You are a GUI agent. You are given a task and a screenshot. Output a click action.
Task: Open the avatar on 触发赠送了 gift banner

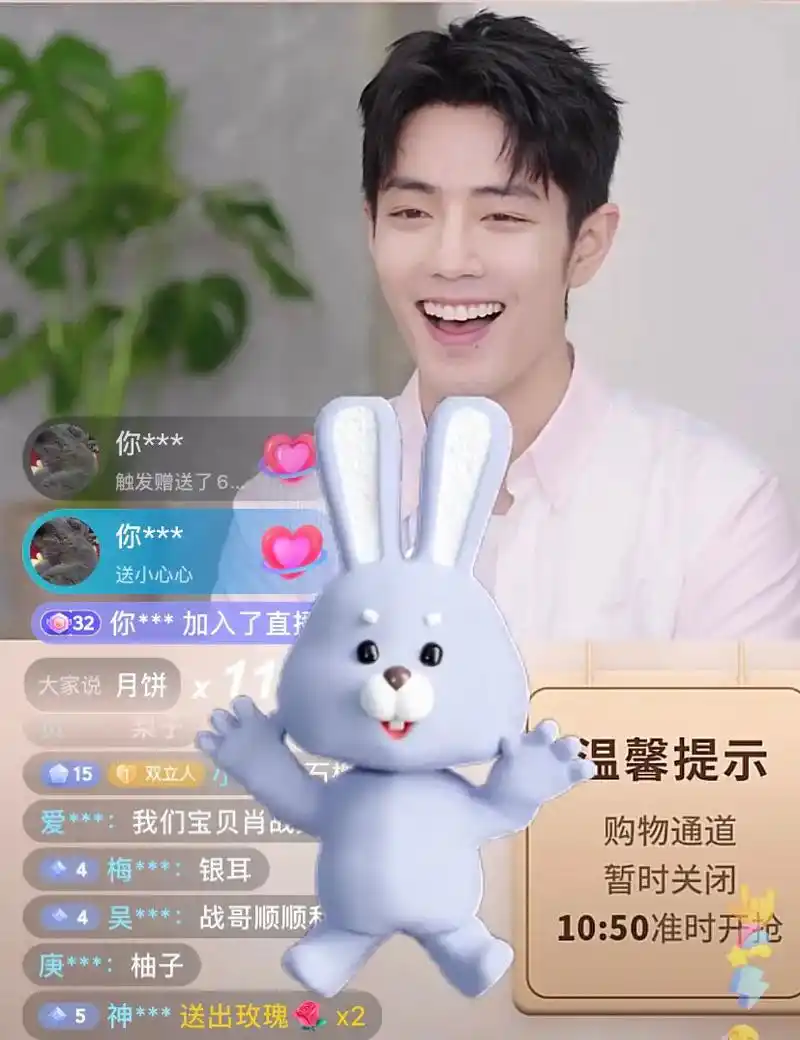(61, 459)
